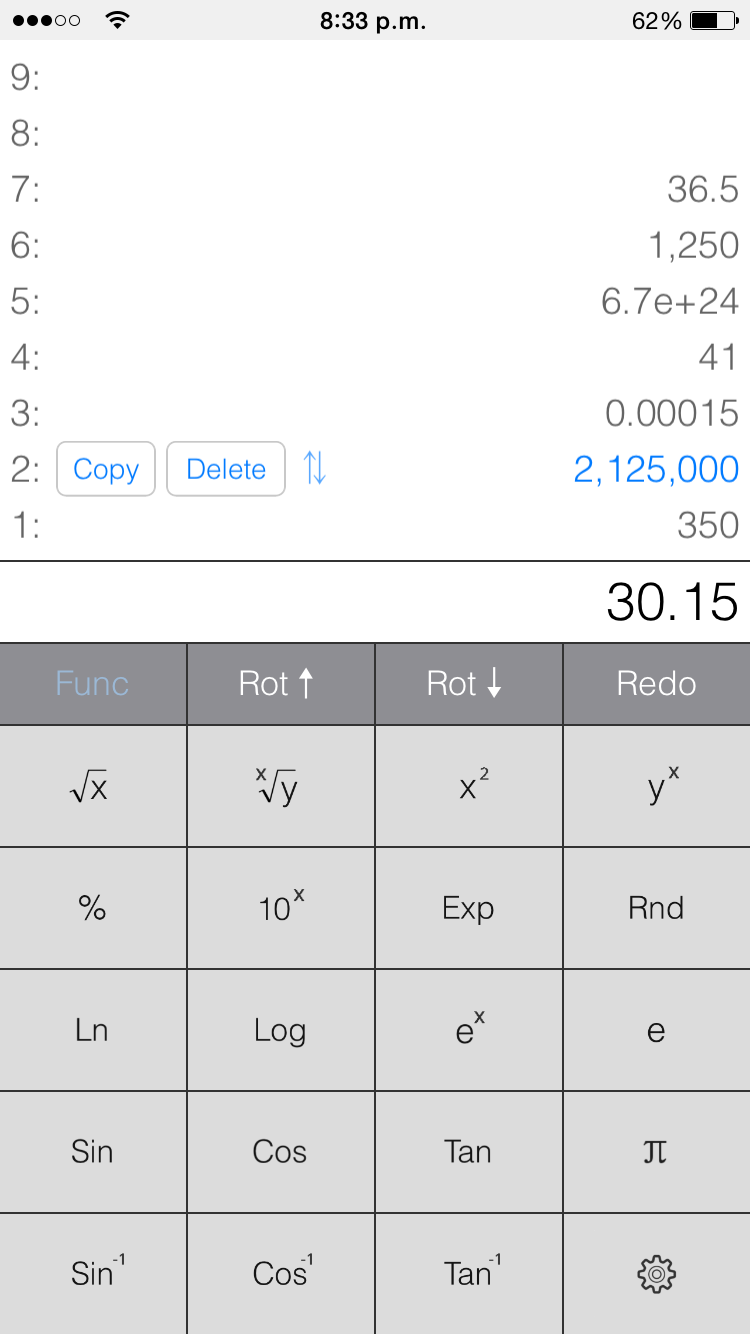Tap the Log key
Viewport: 750px width, 1334px height.
(280, 1030)
